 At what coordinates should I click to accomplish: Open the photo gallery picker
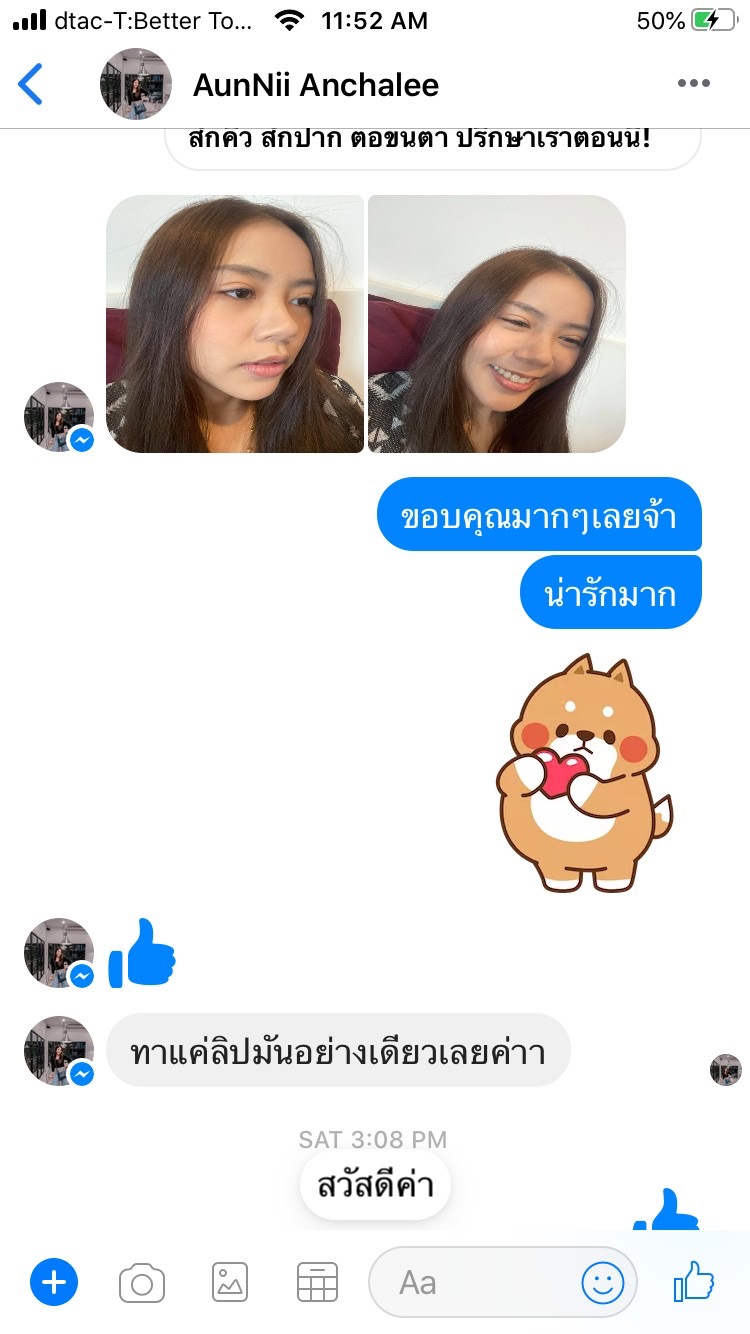230,1282
